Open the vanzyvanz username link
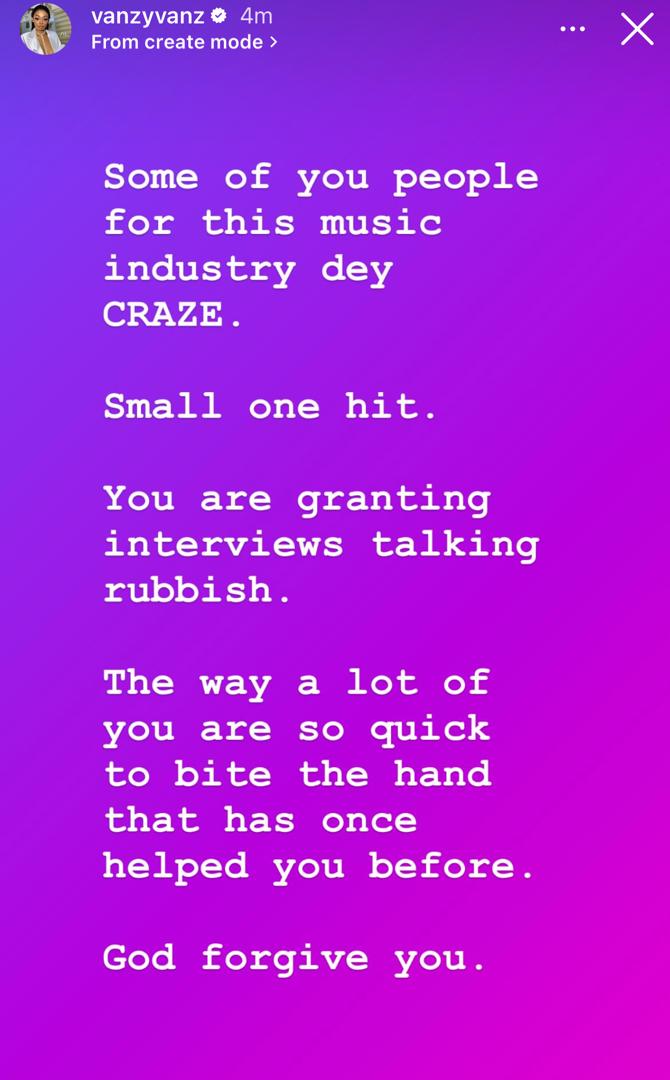 147,16
